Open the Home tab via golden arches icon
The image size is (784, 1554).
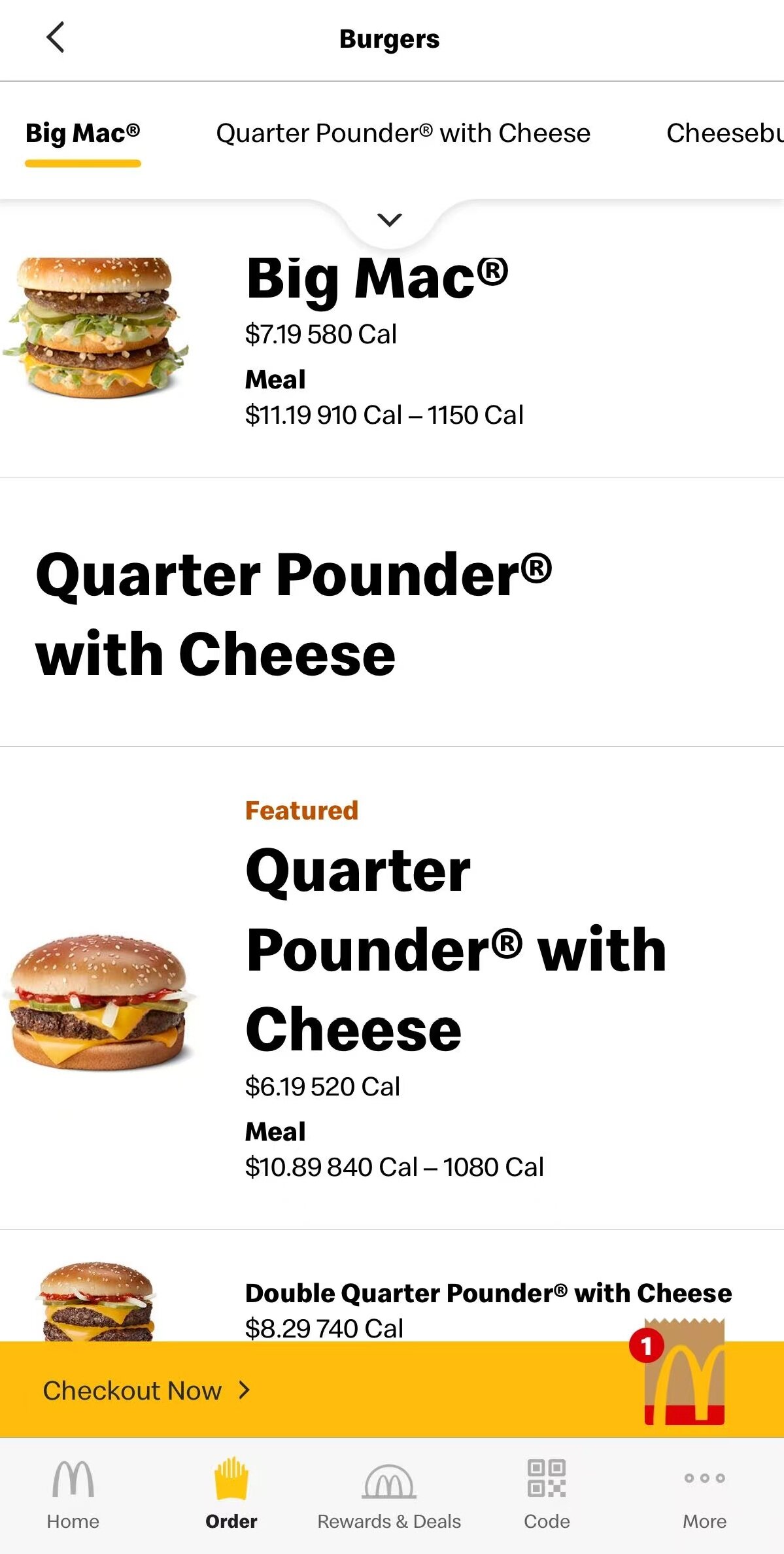(72, 1479)
